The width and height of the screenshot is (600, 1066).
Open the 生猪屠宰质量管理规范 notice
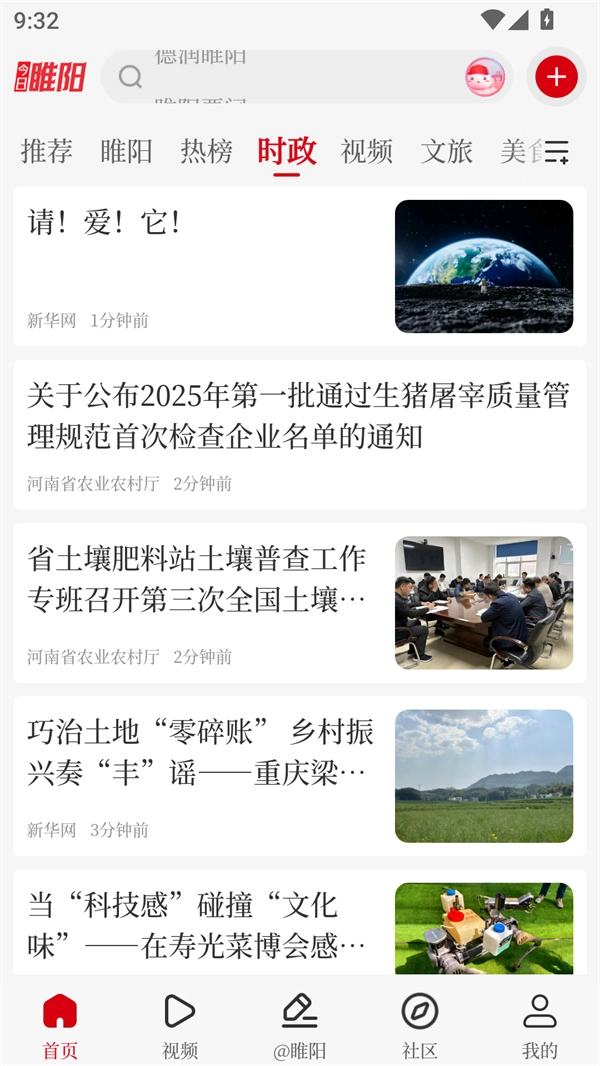(299, 416)
